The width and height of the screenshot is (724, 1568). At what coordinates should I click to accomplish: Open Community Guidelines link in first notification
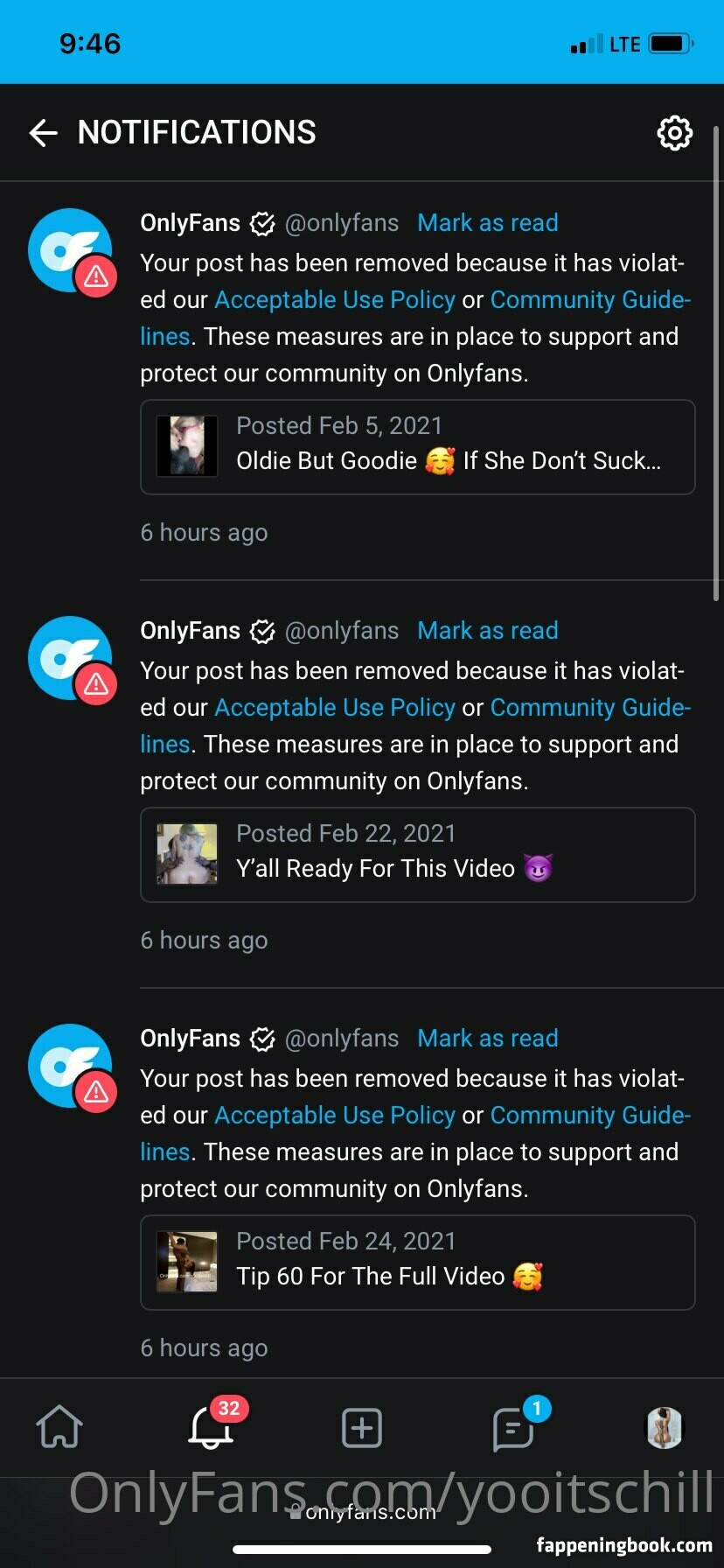pos(589,300)
